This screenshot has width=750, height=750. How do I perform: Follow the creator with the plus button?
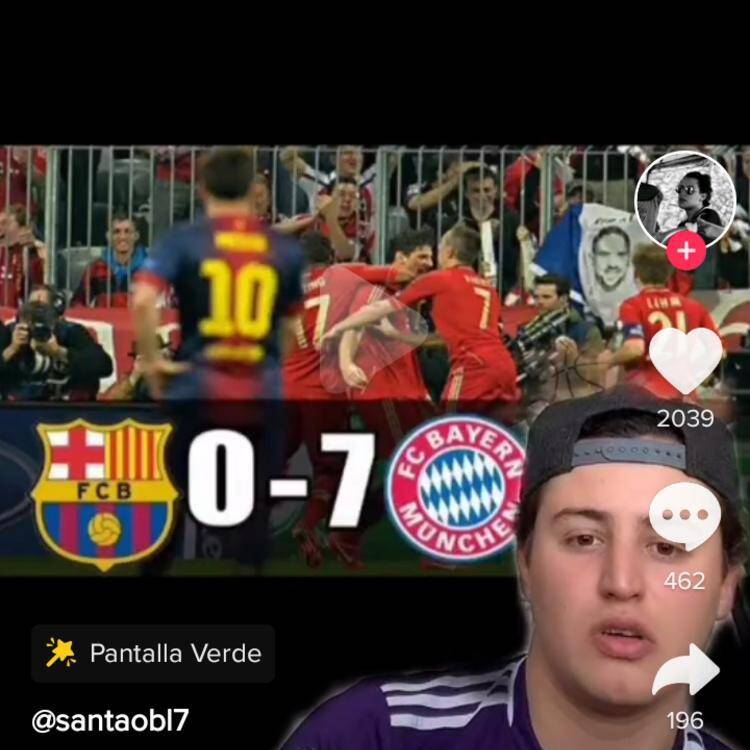(685, 250)
